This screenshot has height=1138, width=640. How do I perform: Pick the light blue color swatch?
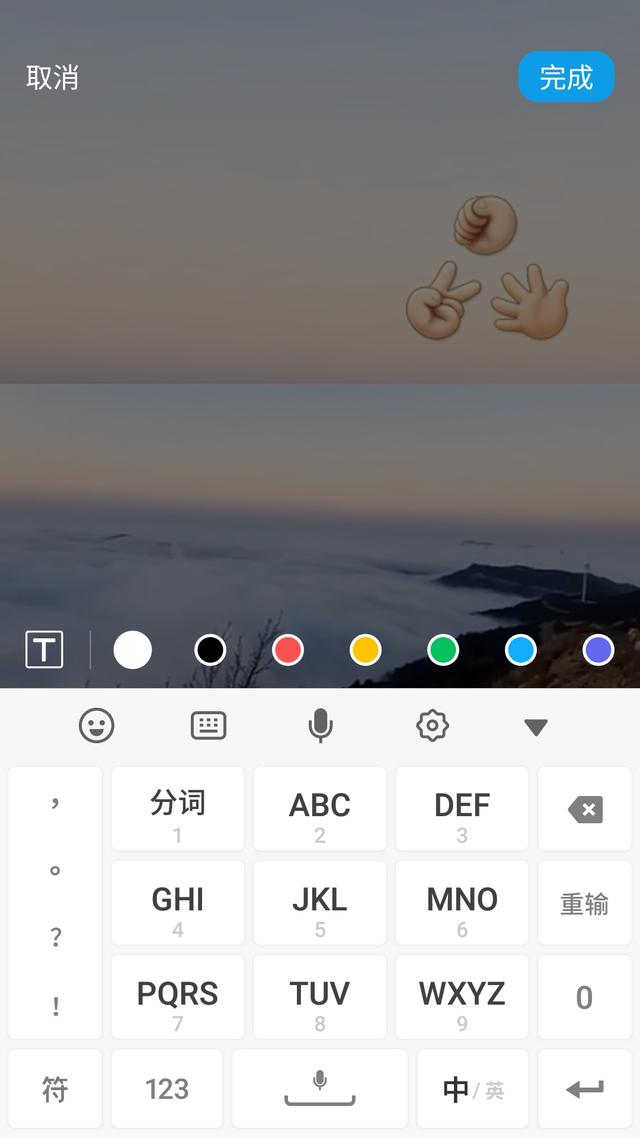[x=521, y=650]
